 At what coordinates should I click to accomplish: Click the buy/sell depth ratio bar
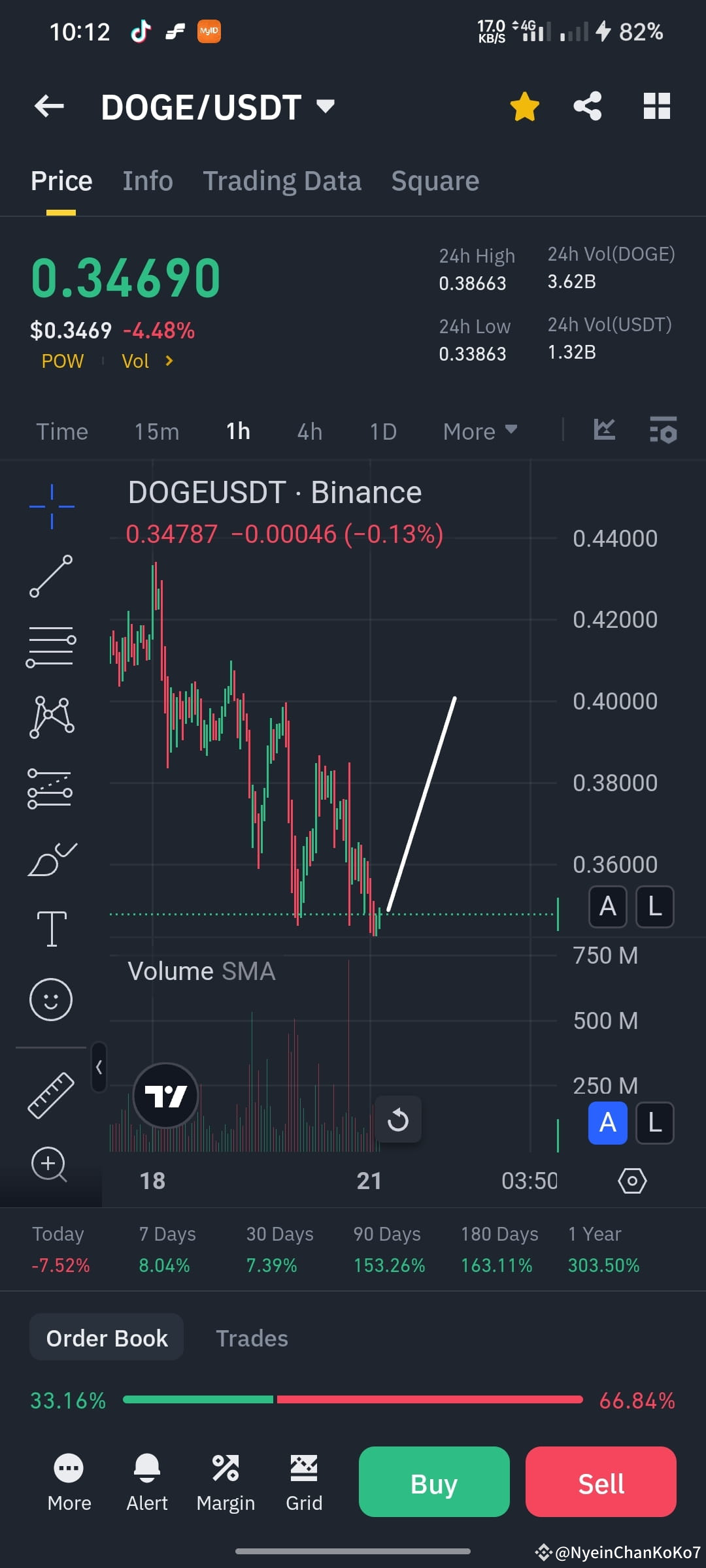click(353, 1400)
